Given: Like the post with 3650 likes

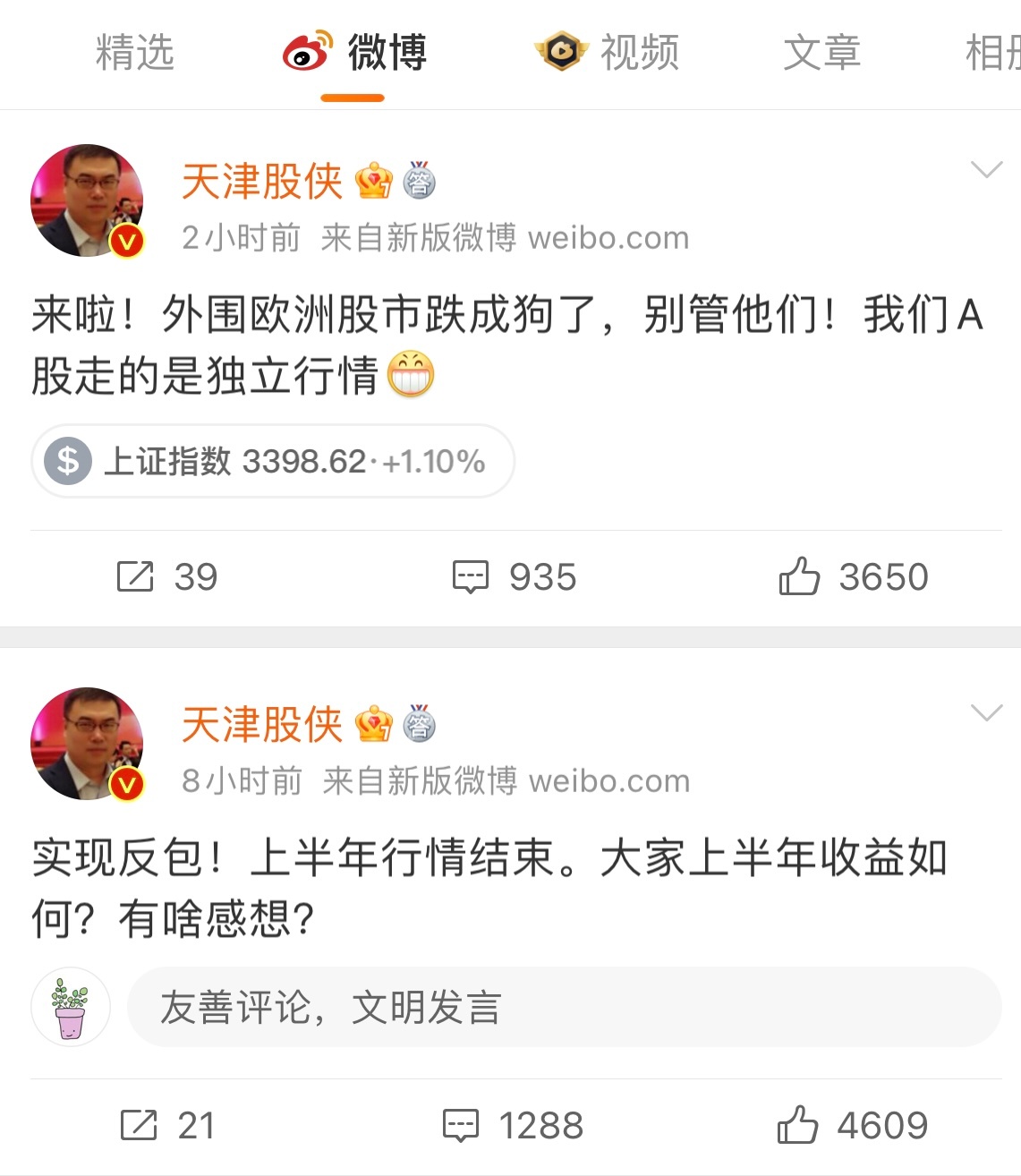Looking at the screenshot, I should click(x=853, y=577).
